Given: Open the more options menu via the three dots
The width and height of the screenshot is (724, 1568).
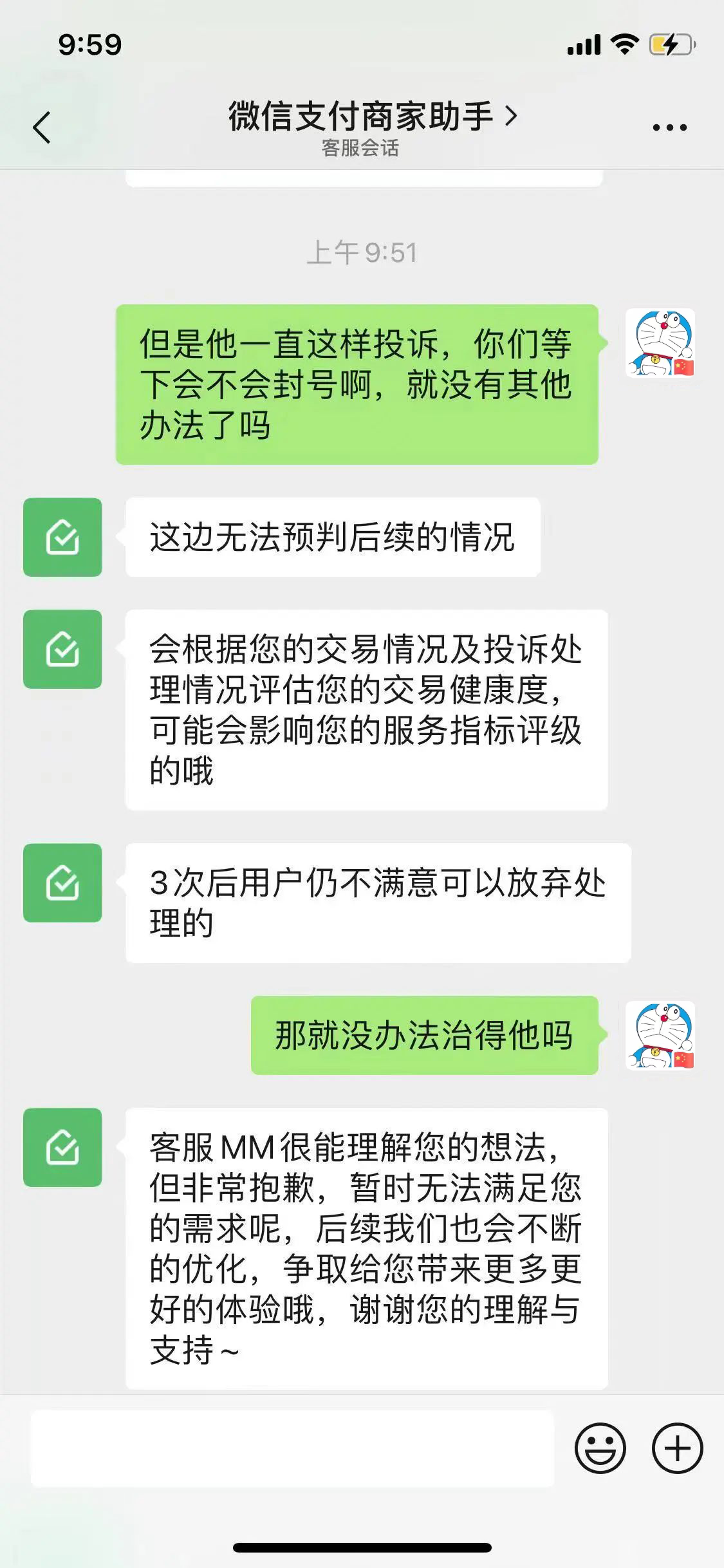Looking at the screenshot, I should [666, 126].
